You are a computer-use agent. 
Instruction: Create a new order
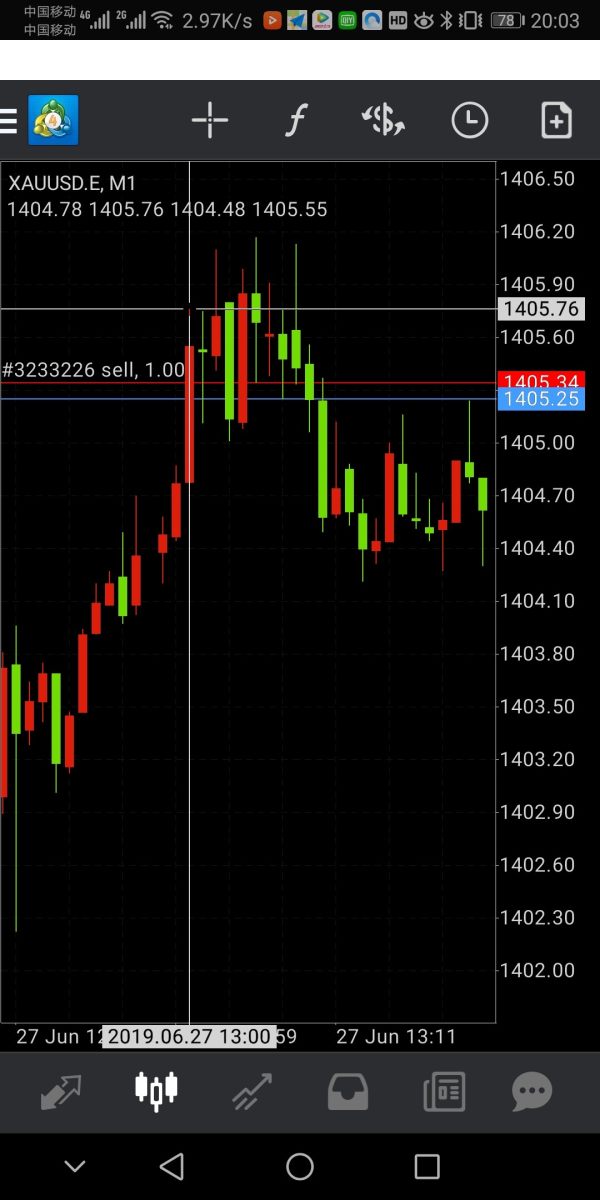coord(556,121)
